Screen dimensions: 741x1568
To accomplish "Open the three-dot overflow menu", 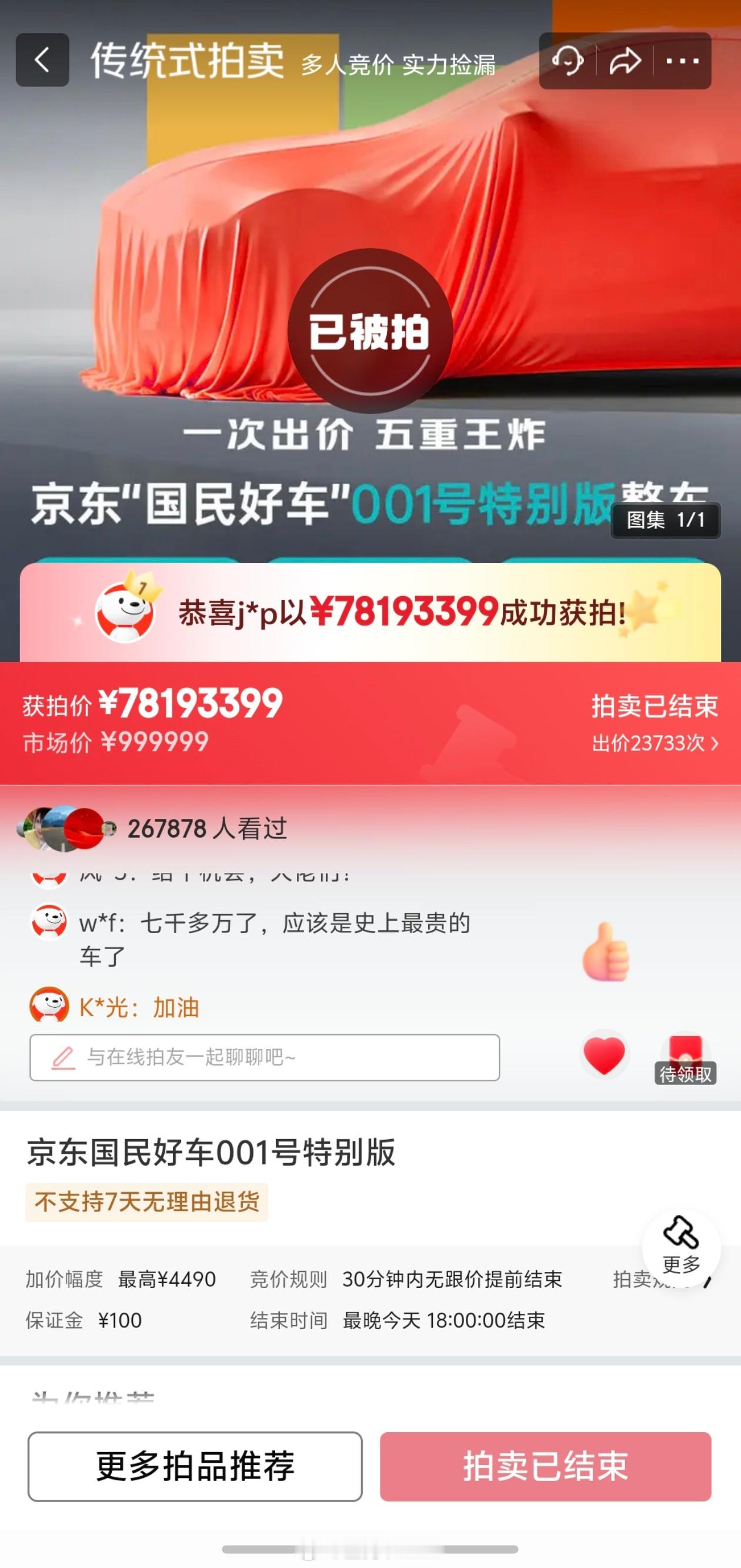I will (682, 60).
